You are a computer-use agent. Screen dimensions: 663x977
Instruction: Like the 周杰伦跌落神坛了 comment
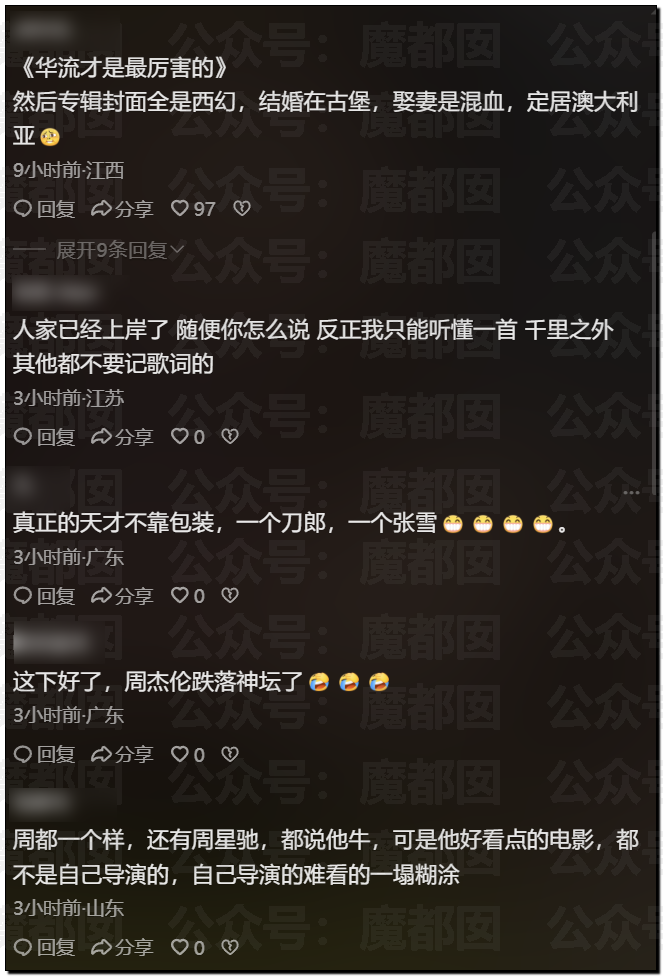(181, 755)
